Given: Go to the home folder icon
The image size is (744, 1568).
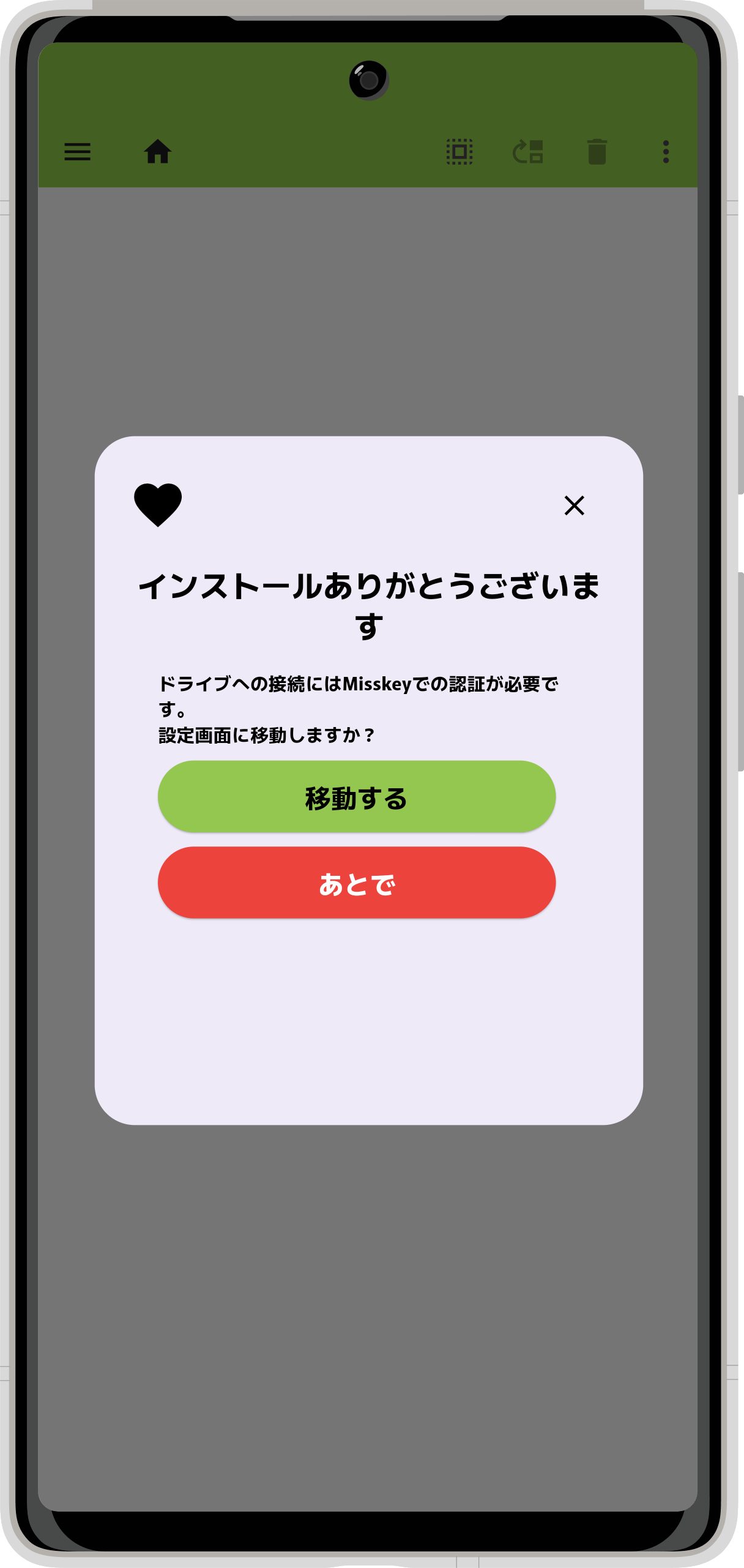Looking at the screenshot, I should (158, 152).
